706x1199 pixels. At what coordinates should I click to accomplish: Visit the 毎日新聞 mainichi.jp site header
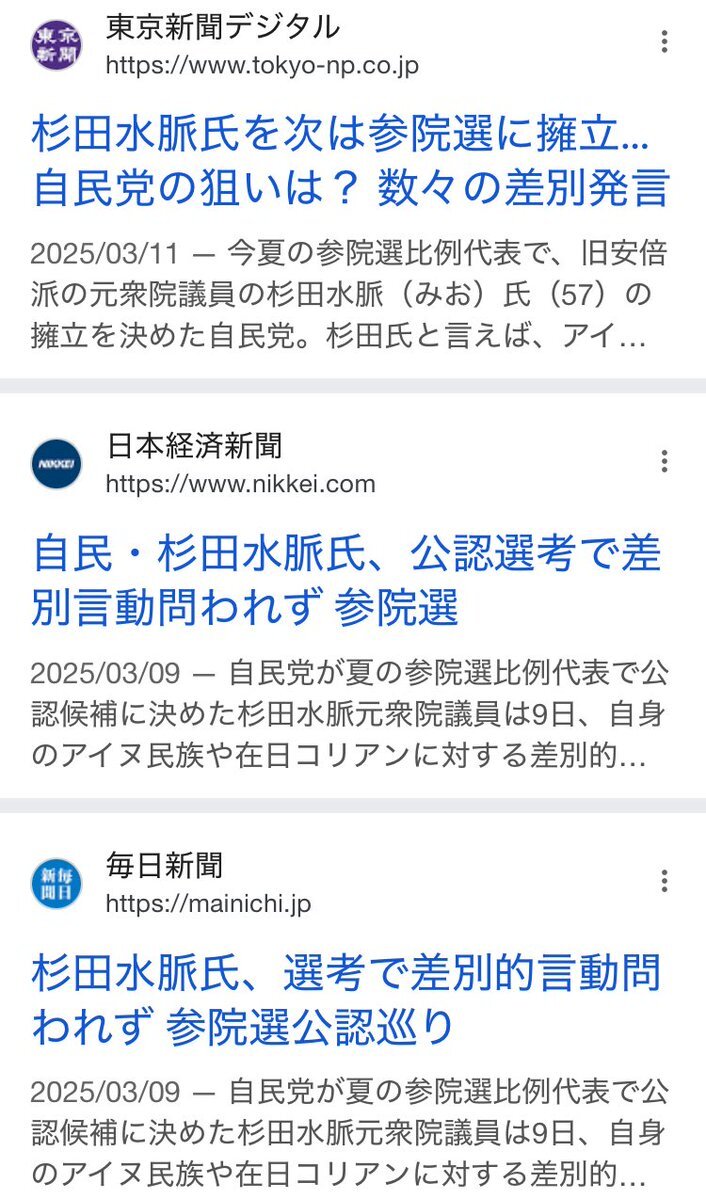[x=171, y=884]
